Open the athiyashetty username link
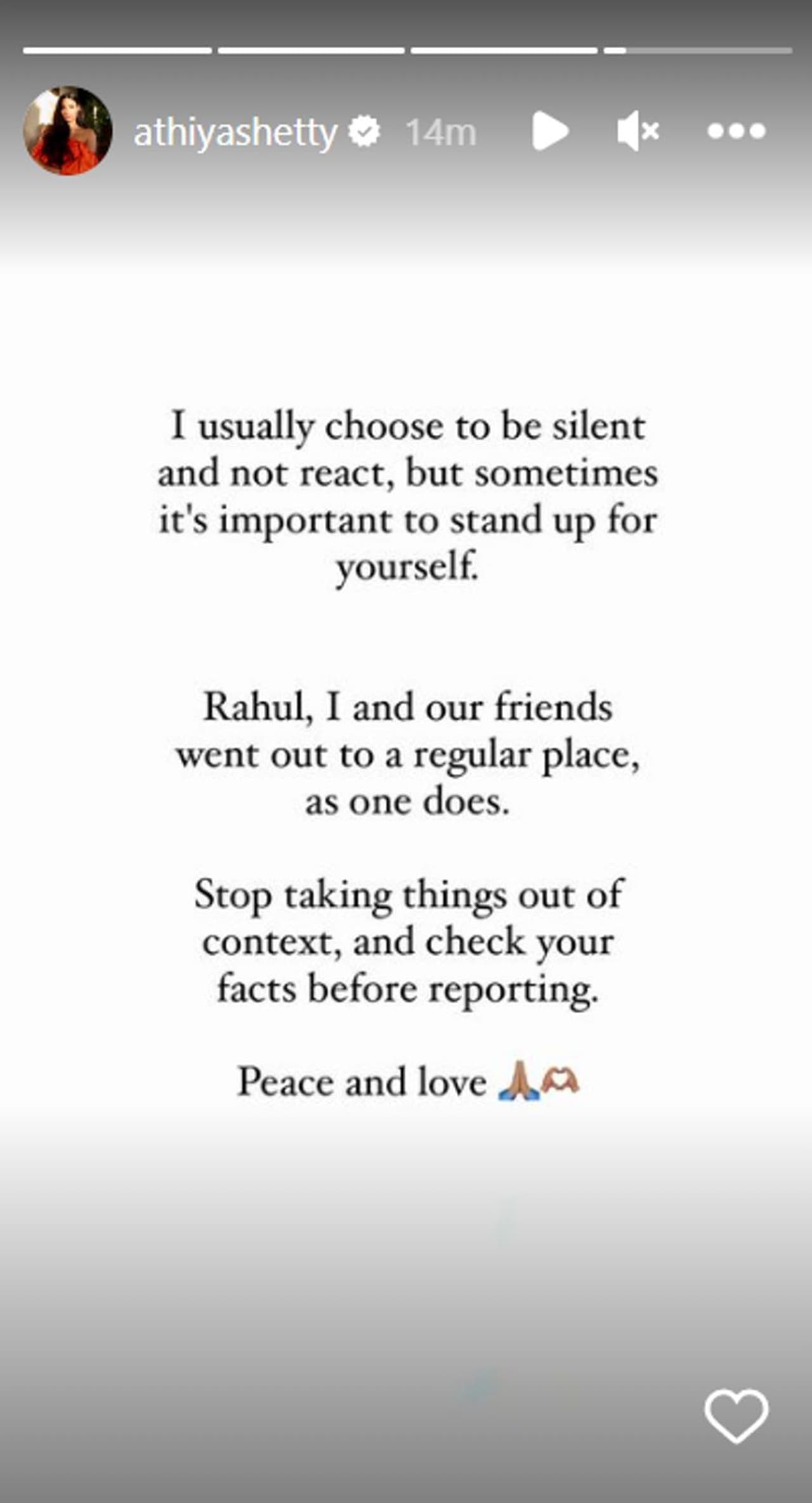 [235, 132]
